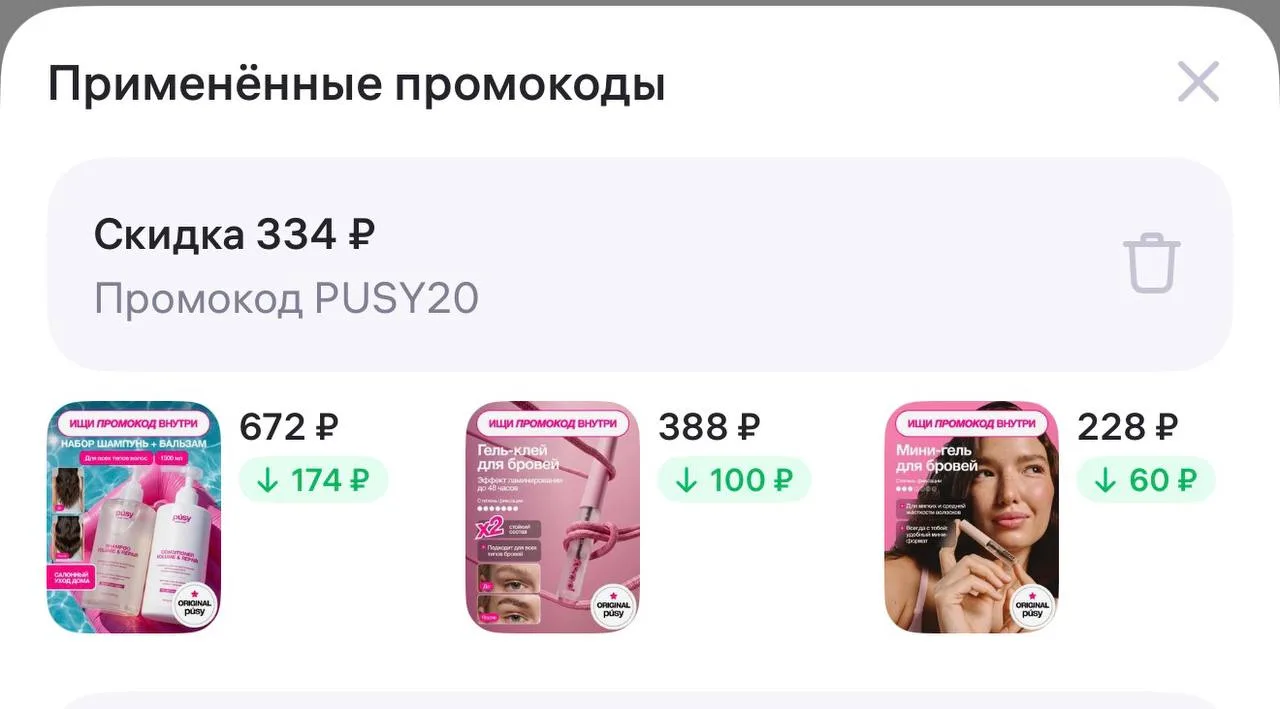Open the brow gel-glue product thumbnail
The height and width of the screenshot is (709, 1280).
pyautogui.click(x=553, y=517)
